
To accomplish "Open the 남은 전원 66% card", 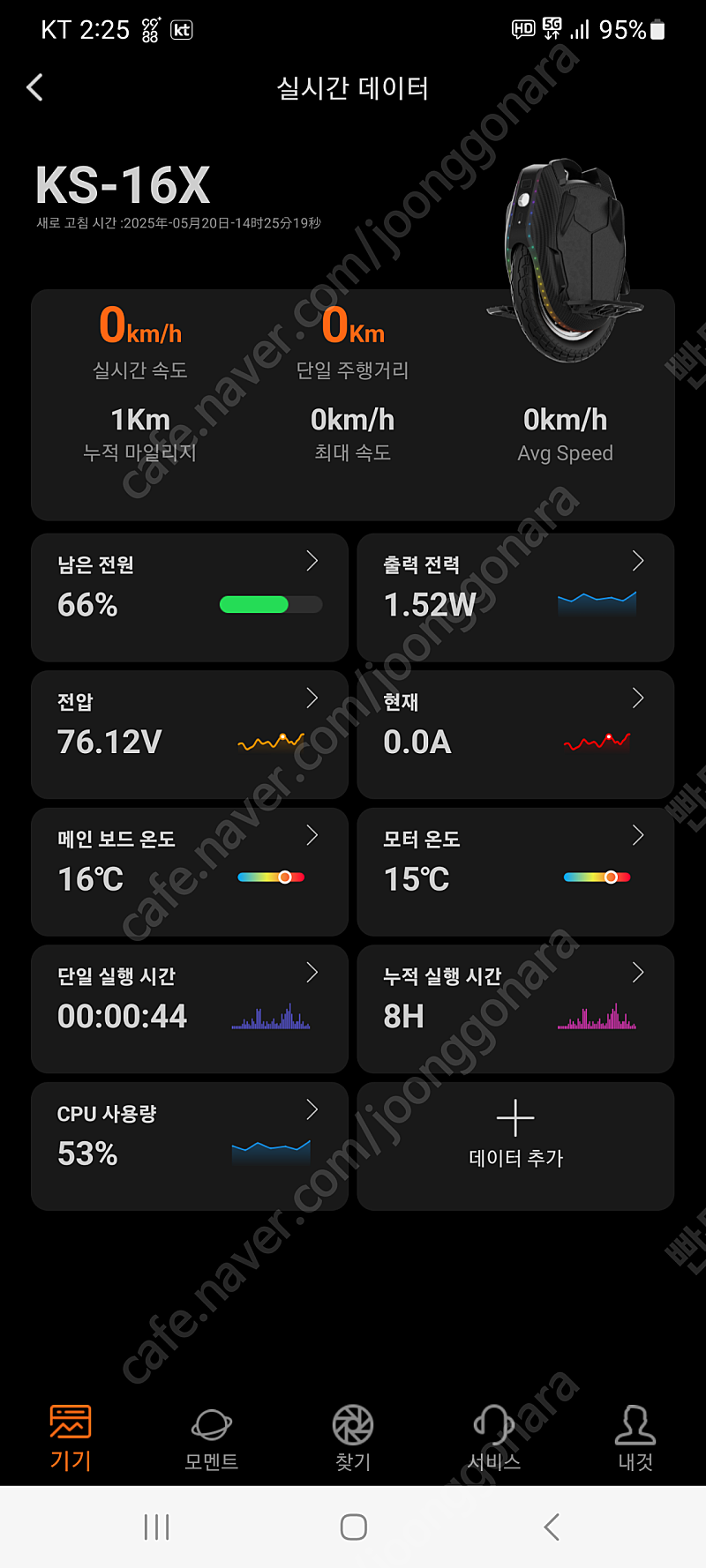I will click(190, 597).
